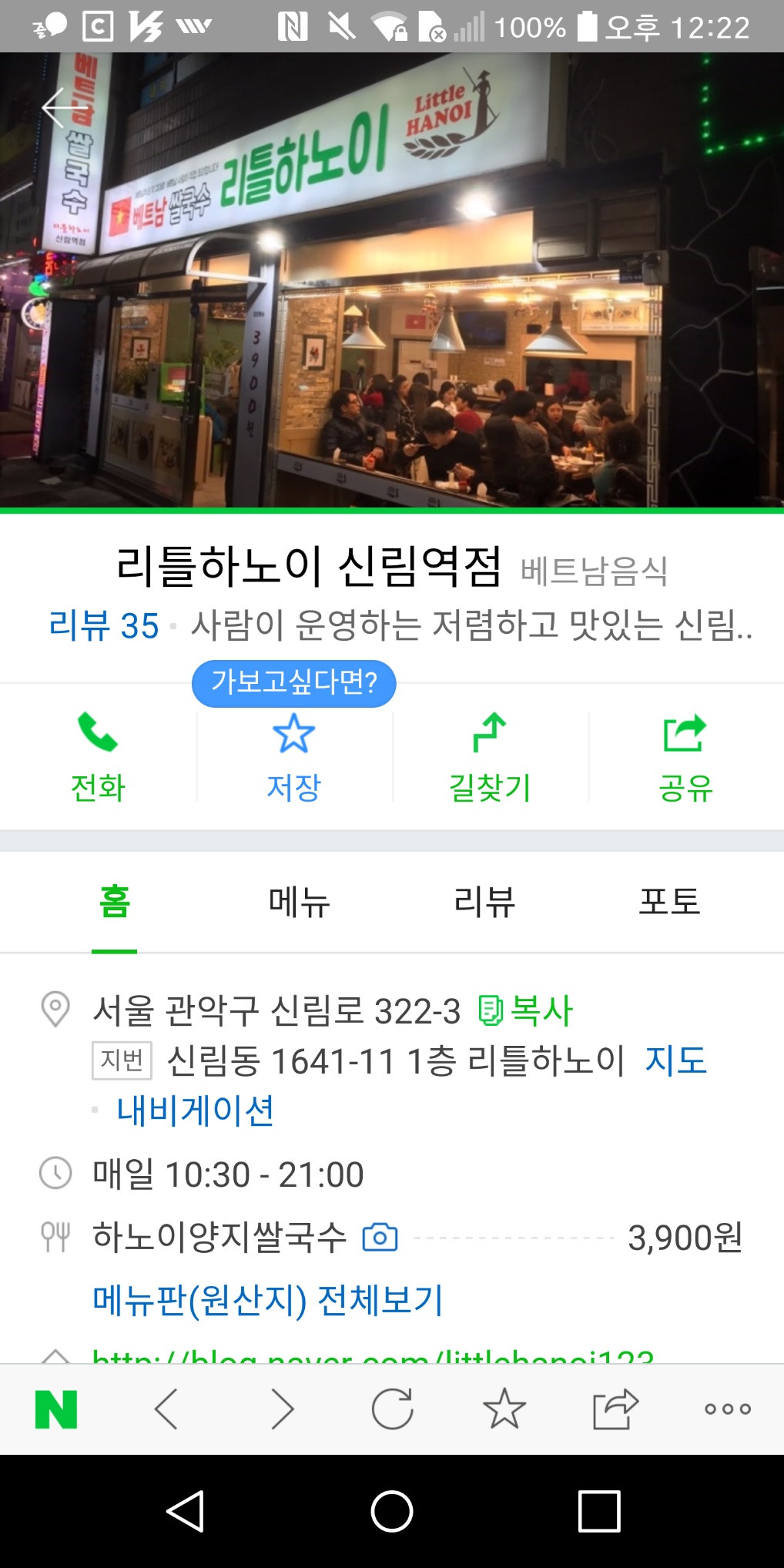Bookmark the page via the toolbar star
The width and height of the screenshot is (784, 1568).
tap(504, 1409)
